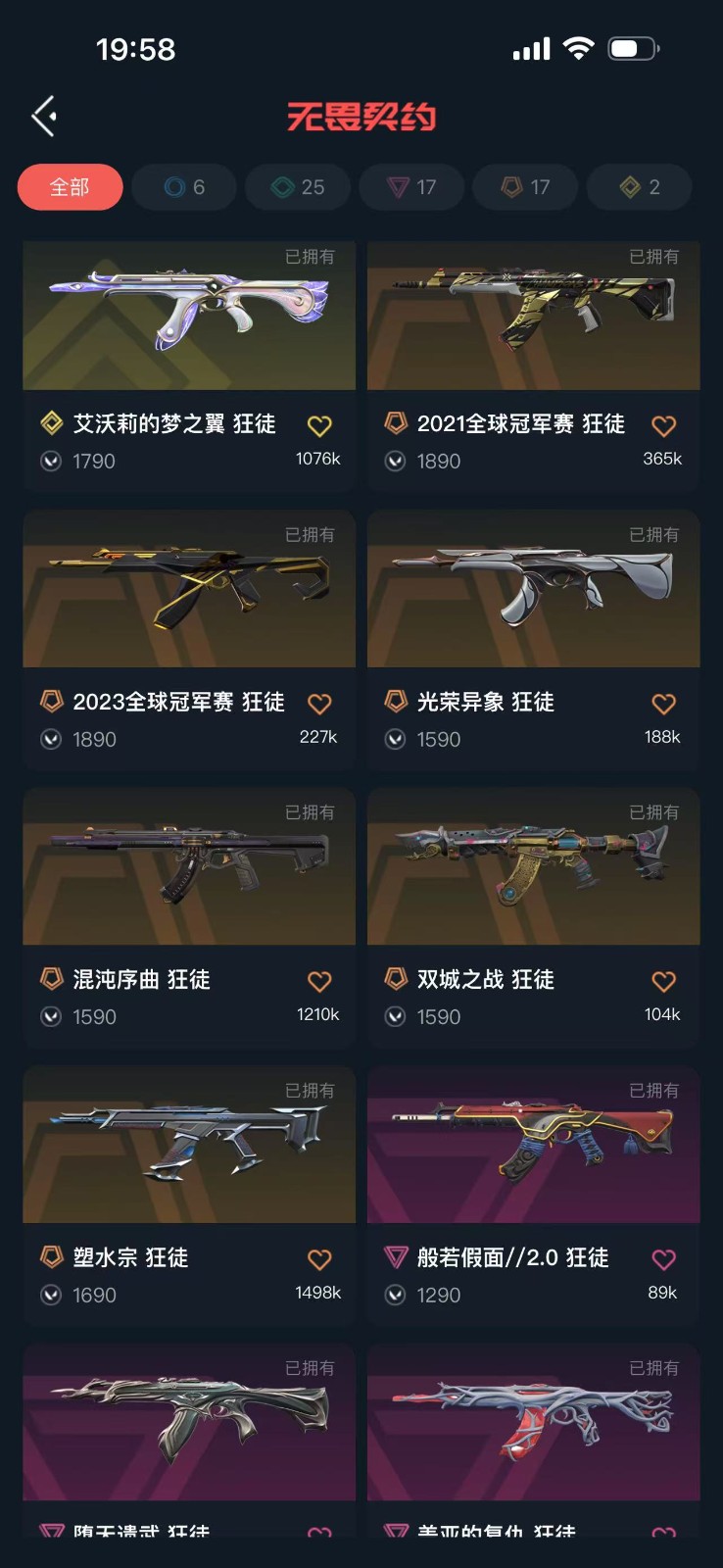Tap the heart on 艾沃莉的梦之翼 狂徒
Viewport: 723px width, 1568px height.
(319, 426)
